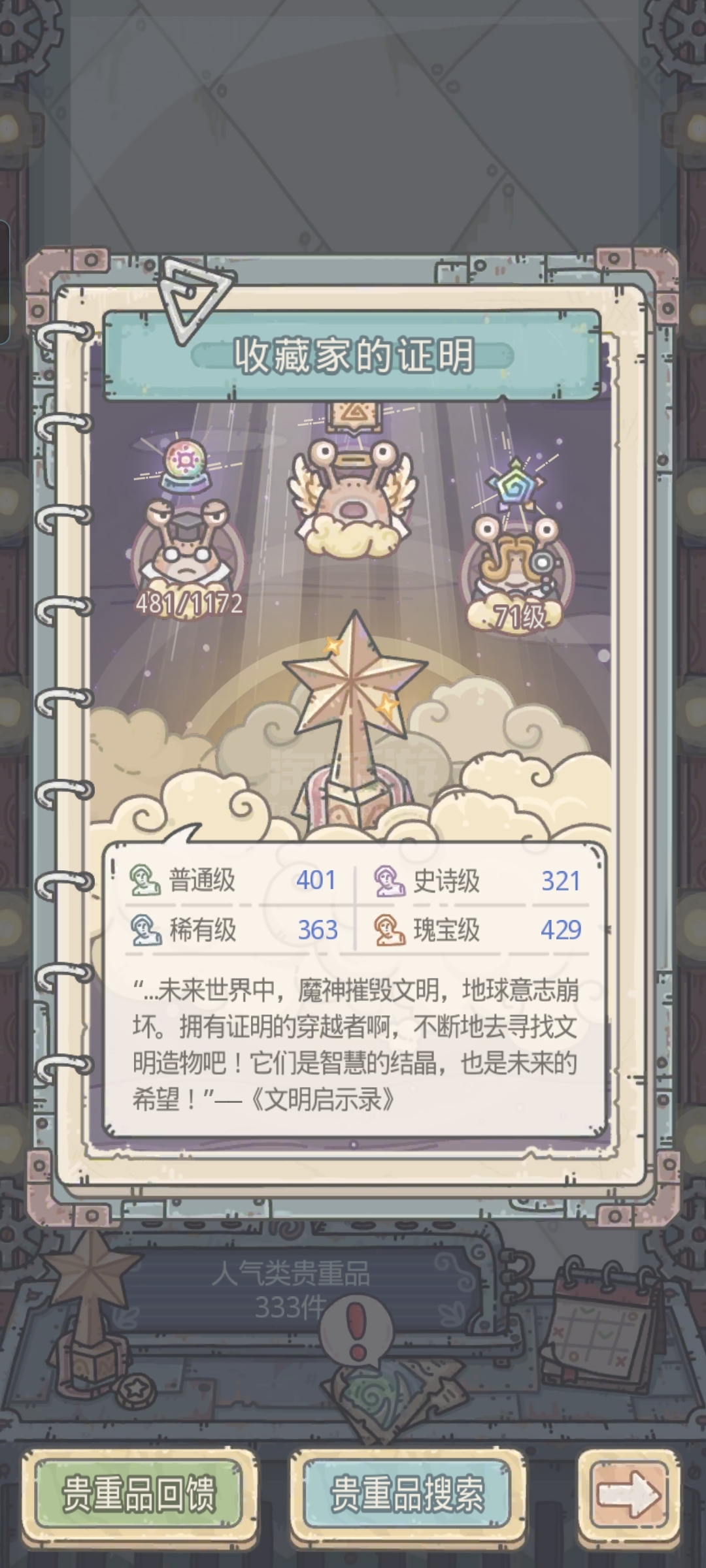This screenshot has height=1568, width=706.
Task: Open 贵重品搜索
Action: (x=407, y=1494)
